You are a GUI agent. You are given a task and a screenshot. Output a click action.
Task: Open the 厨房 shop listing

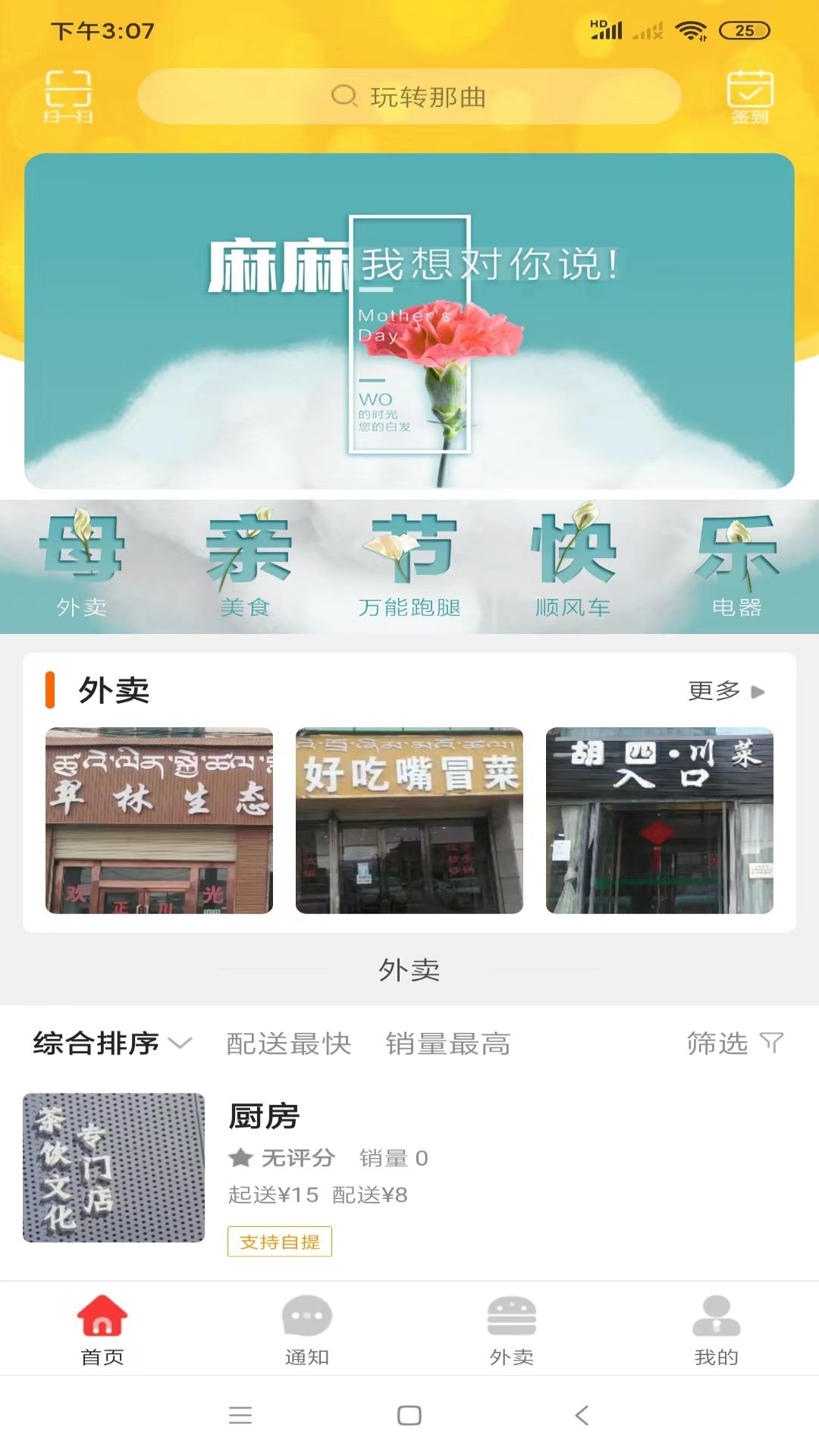pos(409,1168)
